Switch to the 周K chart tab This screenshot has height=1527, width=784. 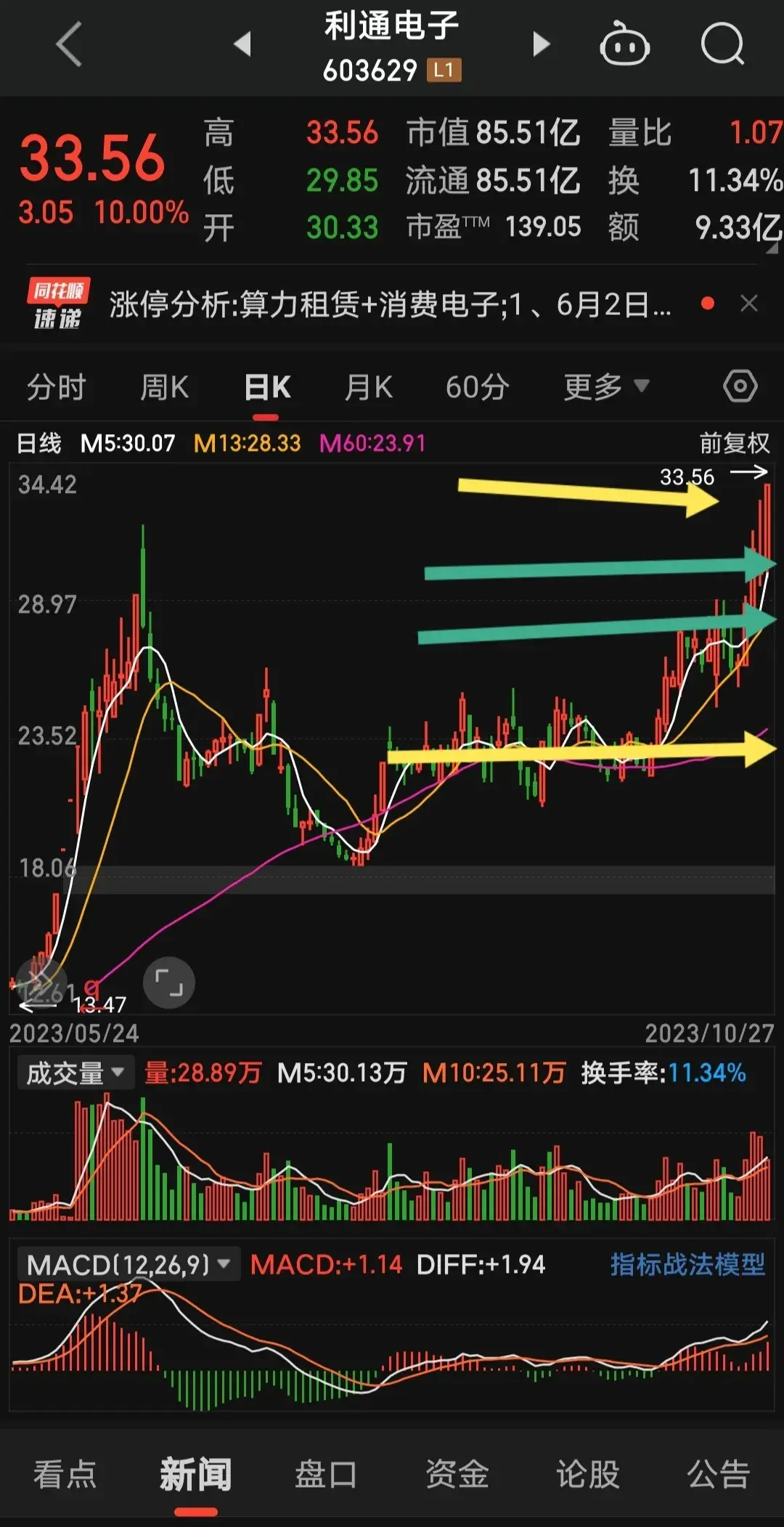pyautogui.click(x=164, y=387)
